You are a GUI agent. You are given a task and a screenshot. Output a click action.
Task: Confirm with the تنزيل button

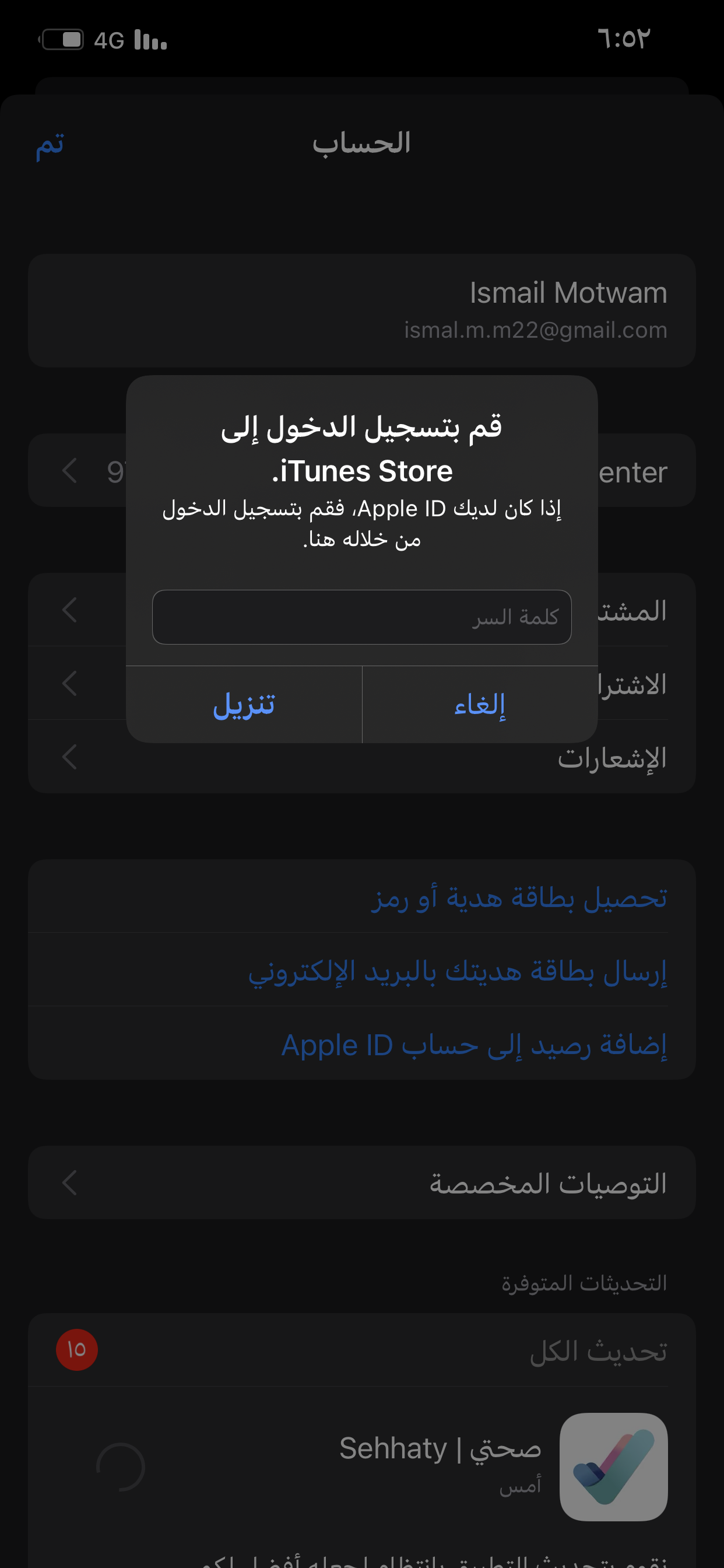243,704
